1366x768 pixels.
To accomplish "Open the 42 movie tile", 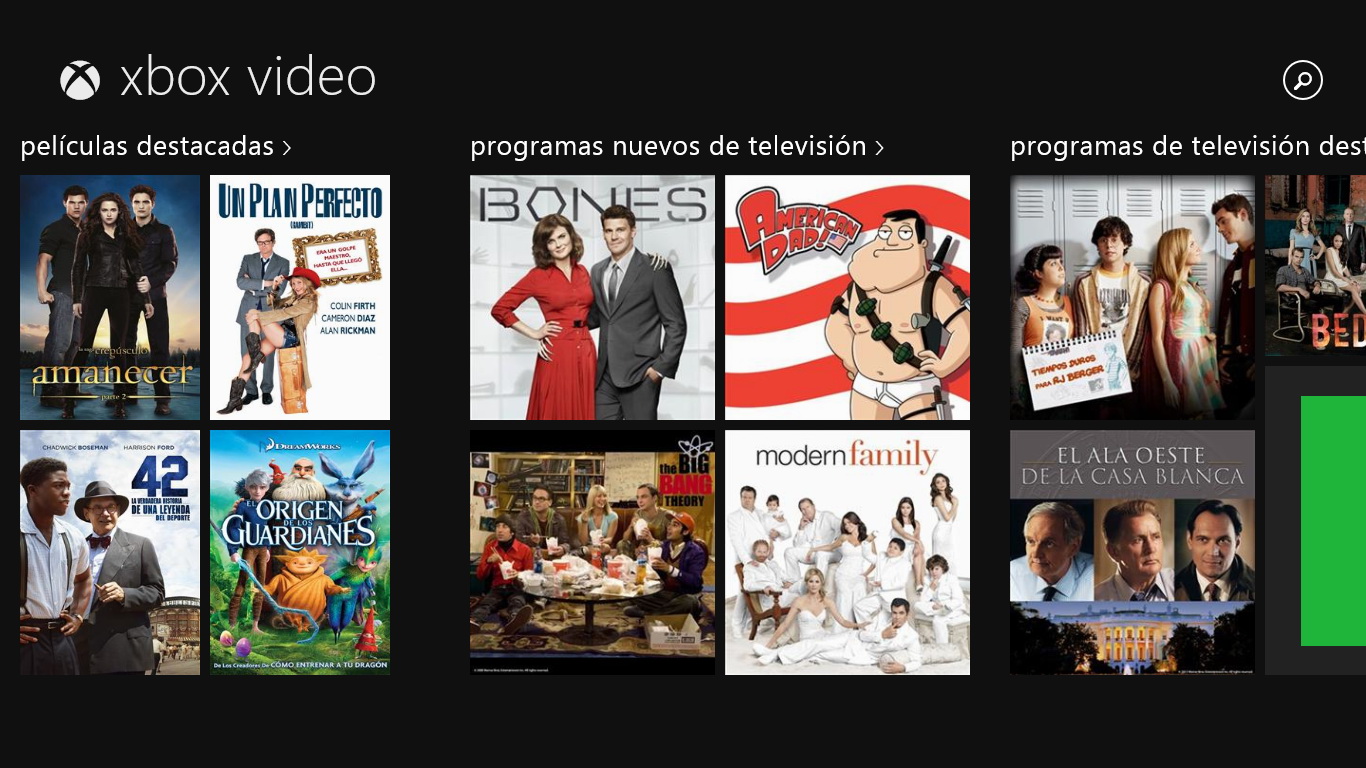I will tap(110, 552).
